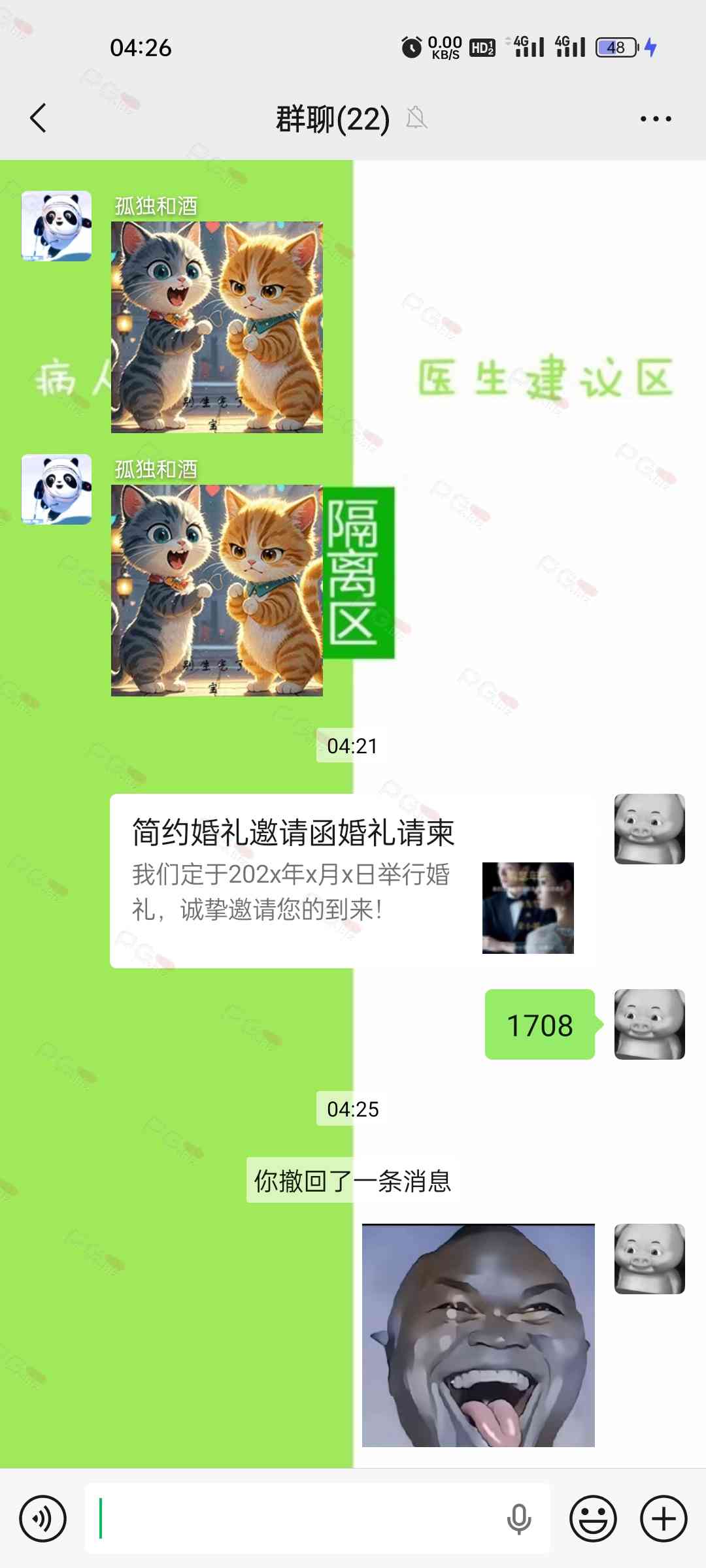Go back from the group chat
This screenshot has width=706, height=1568.
pos(38,118)
